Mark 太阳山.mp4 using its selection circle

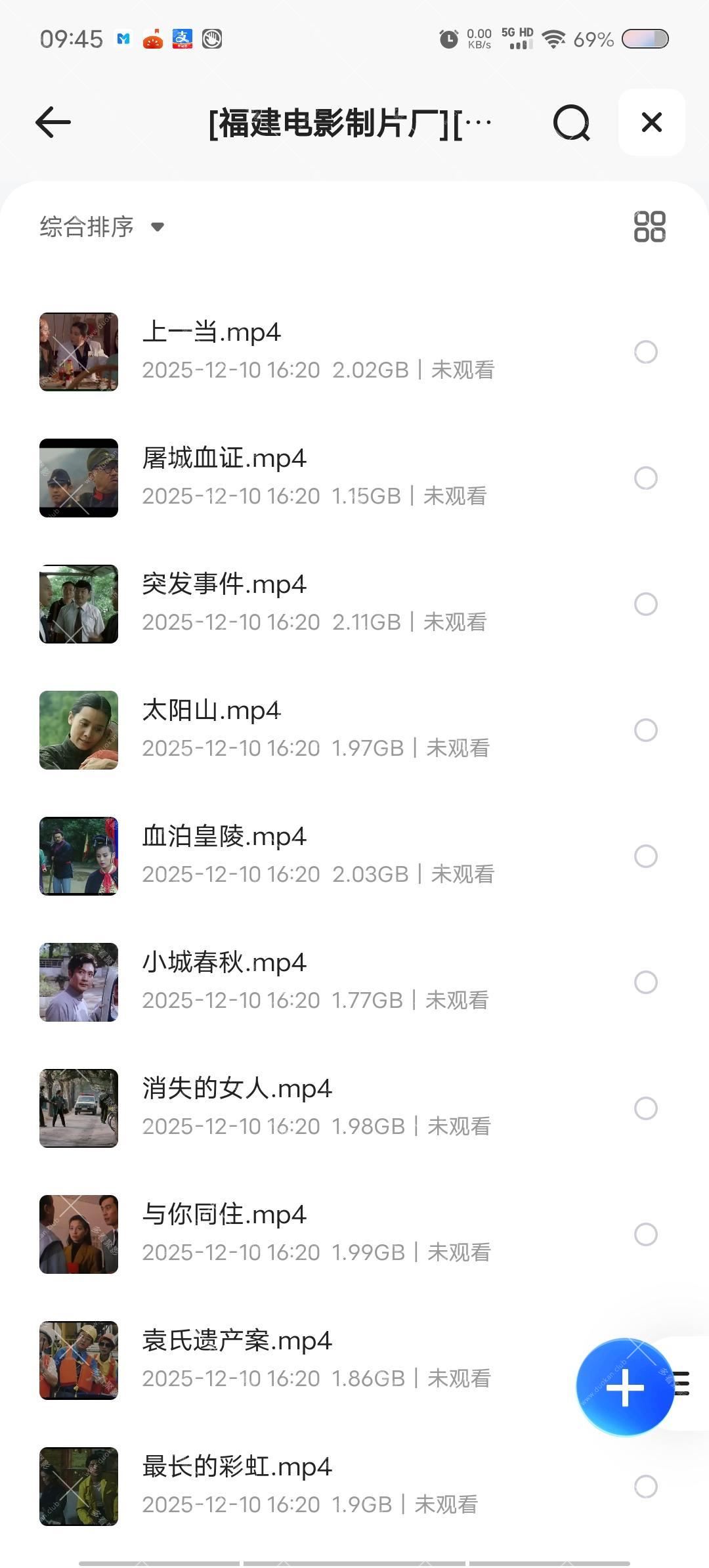(x=646, y=730)
